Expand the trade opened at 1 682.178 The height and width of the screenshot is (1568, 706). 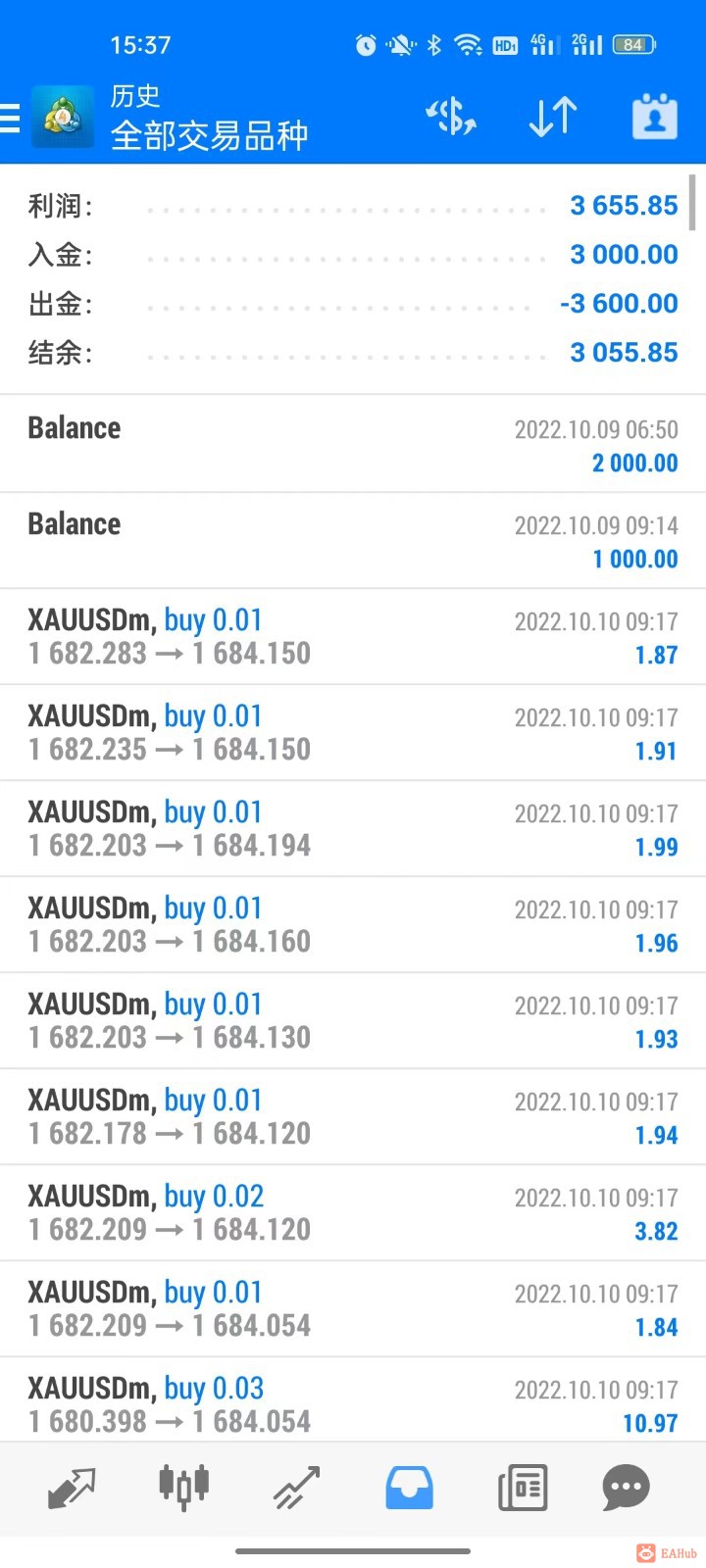click(x=353, y=1117)
